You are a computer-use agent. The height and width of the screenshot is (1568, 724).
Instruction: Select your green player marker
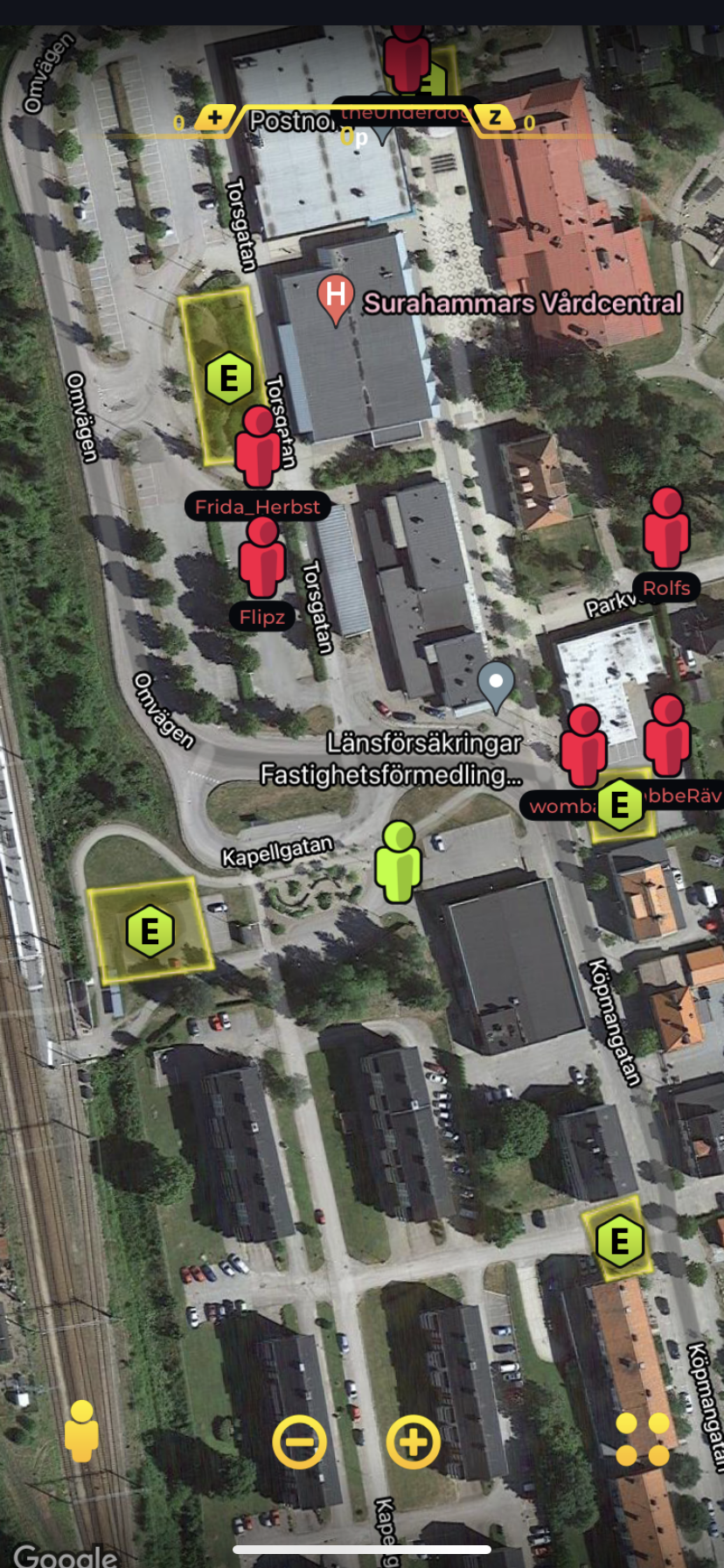pyautogui.click(x=398, y=862)
